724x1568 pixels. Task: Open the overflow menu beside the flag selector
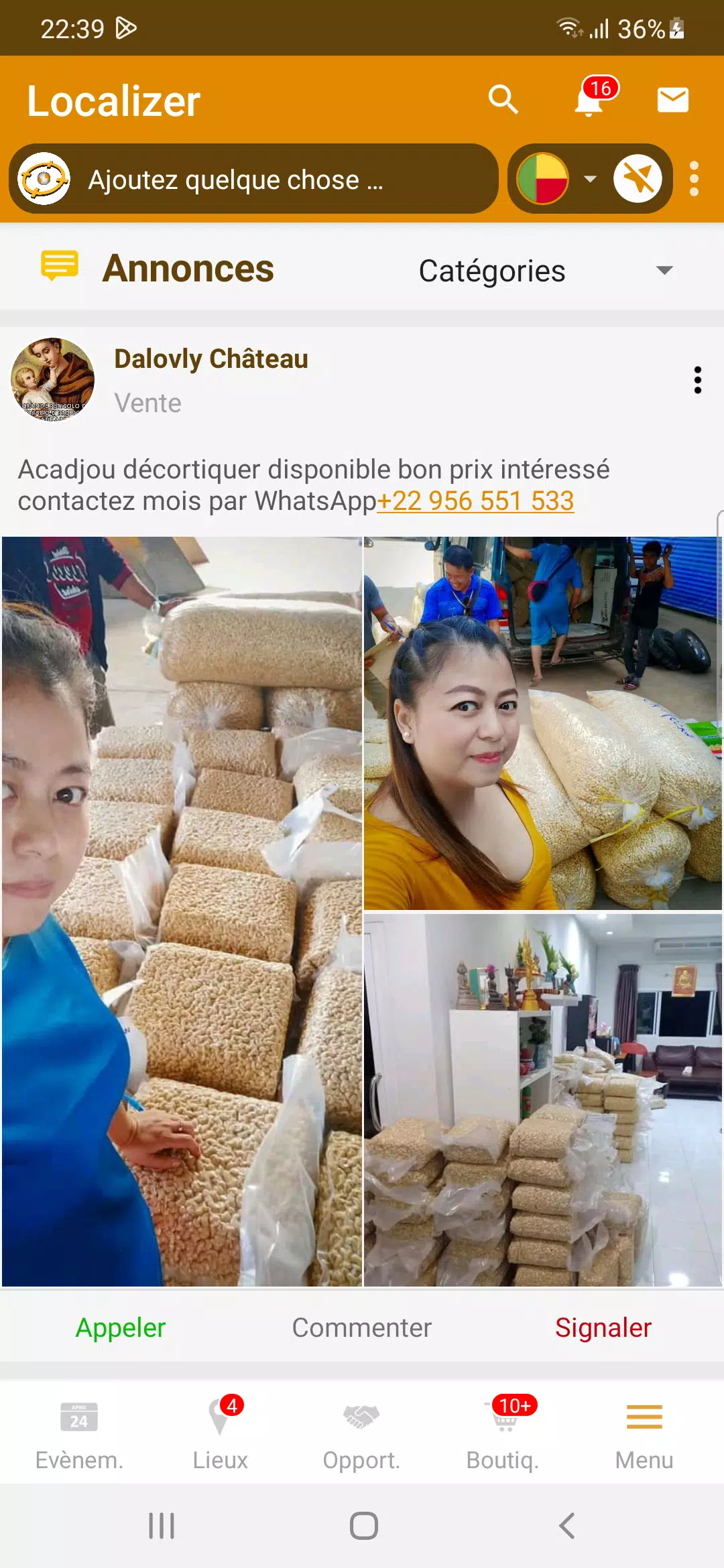(x=695, y=179)
